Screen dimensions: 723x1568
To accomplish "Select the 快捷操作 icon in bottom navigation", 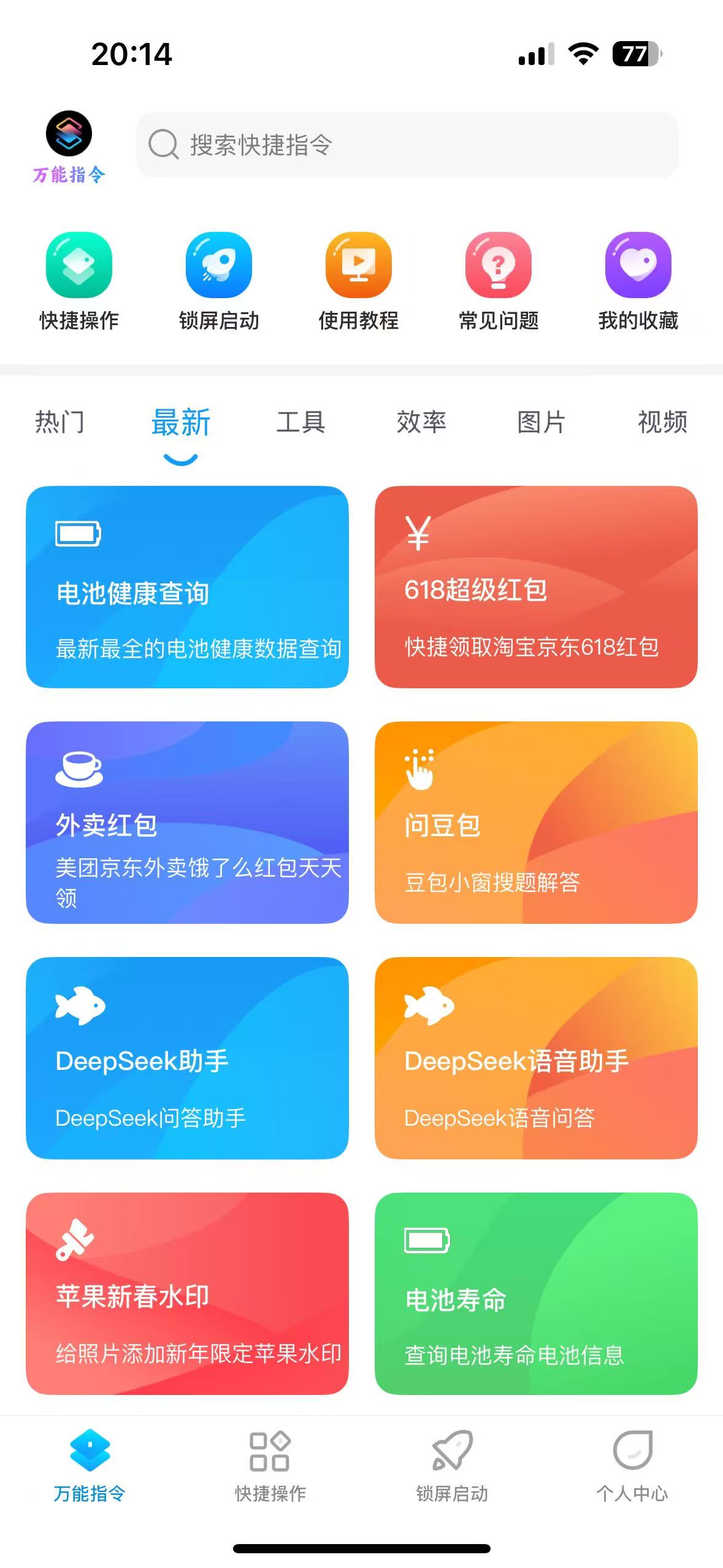I will [270, 1472].
